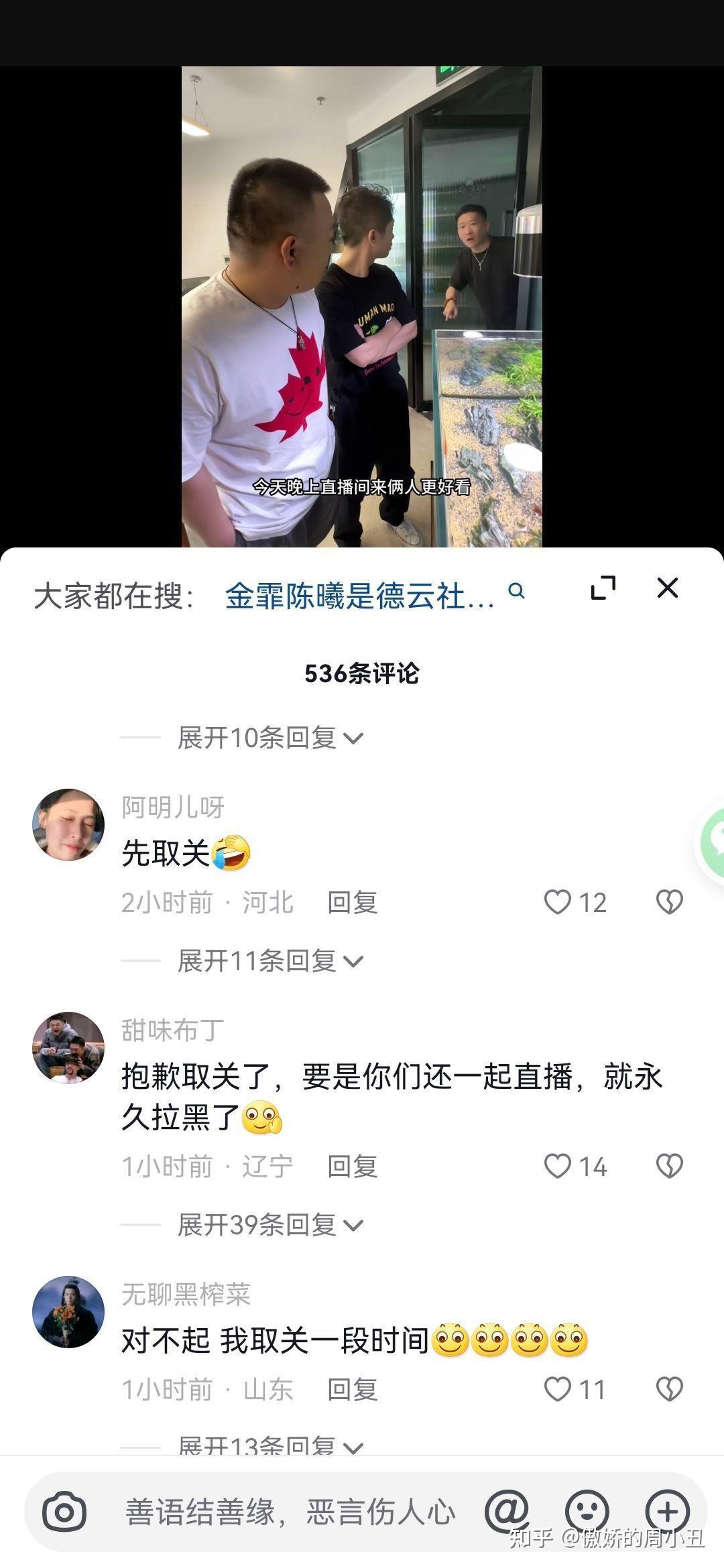This screenshot has width=724, height=1568.
Task: Dislike 甜味布丁's comment
Action: (x=669, y=1166)
